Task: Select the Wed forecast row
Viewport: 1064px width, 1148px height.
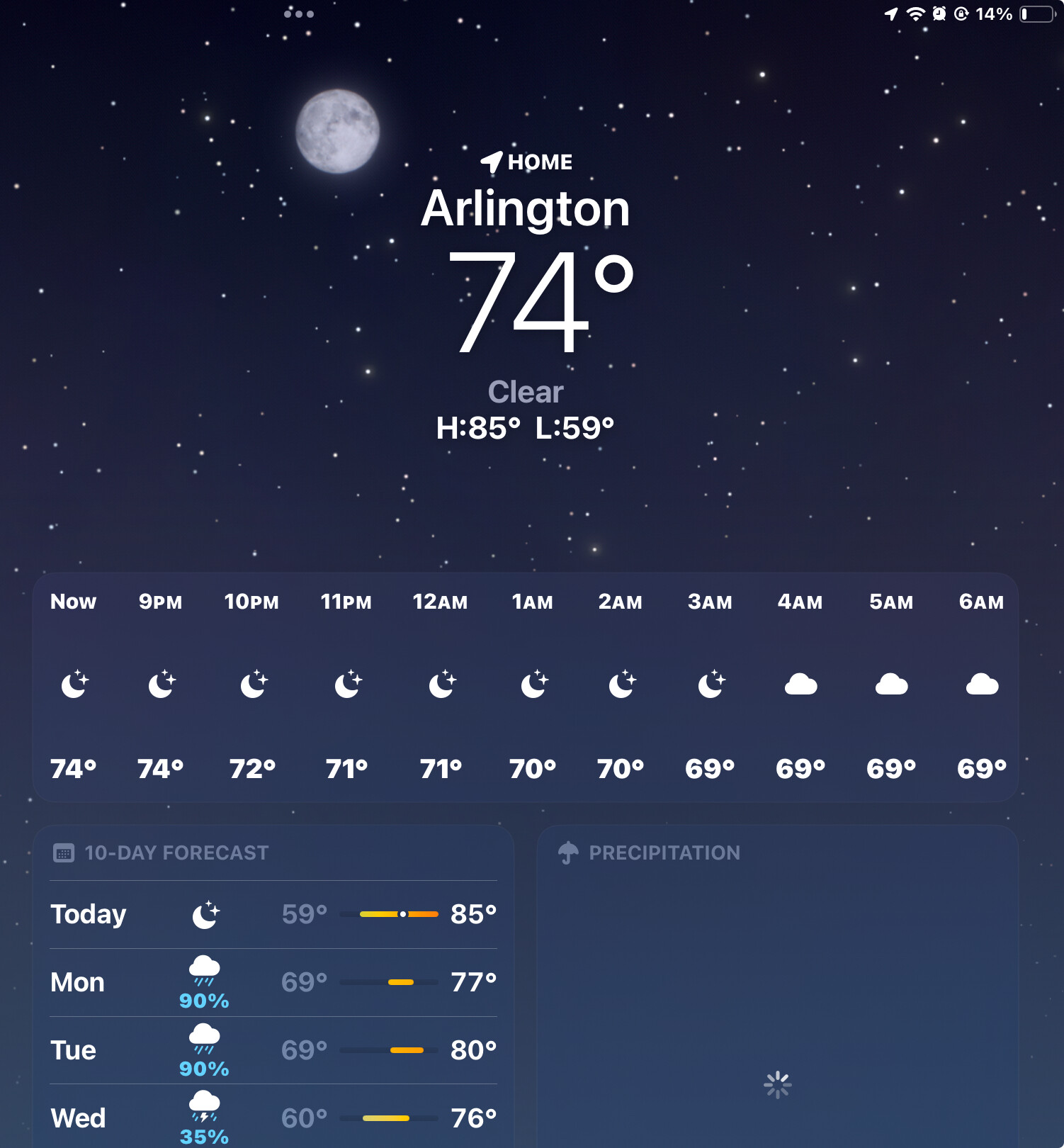Action: [273, 1118]
